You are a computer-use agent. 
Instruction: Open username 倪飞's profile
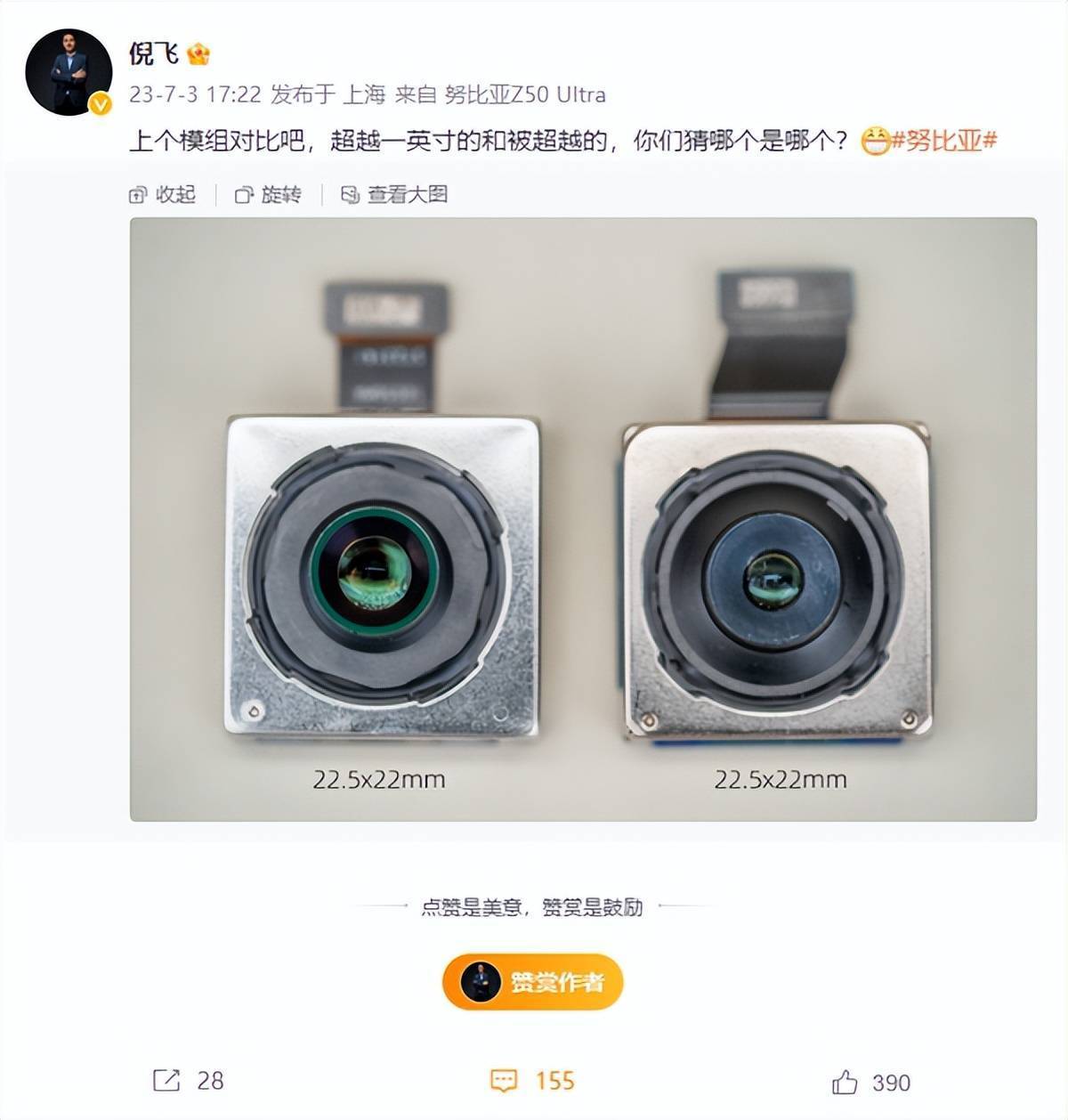point(154,53)
